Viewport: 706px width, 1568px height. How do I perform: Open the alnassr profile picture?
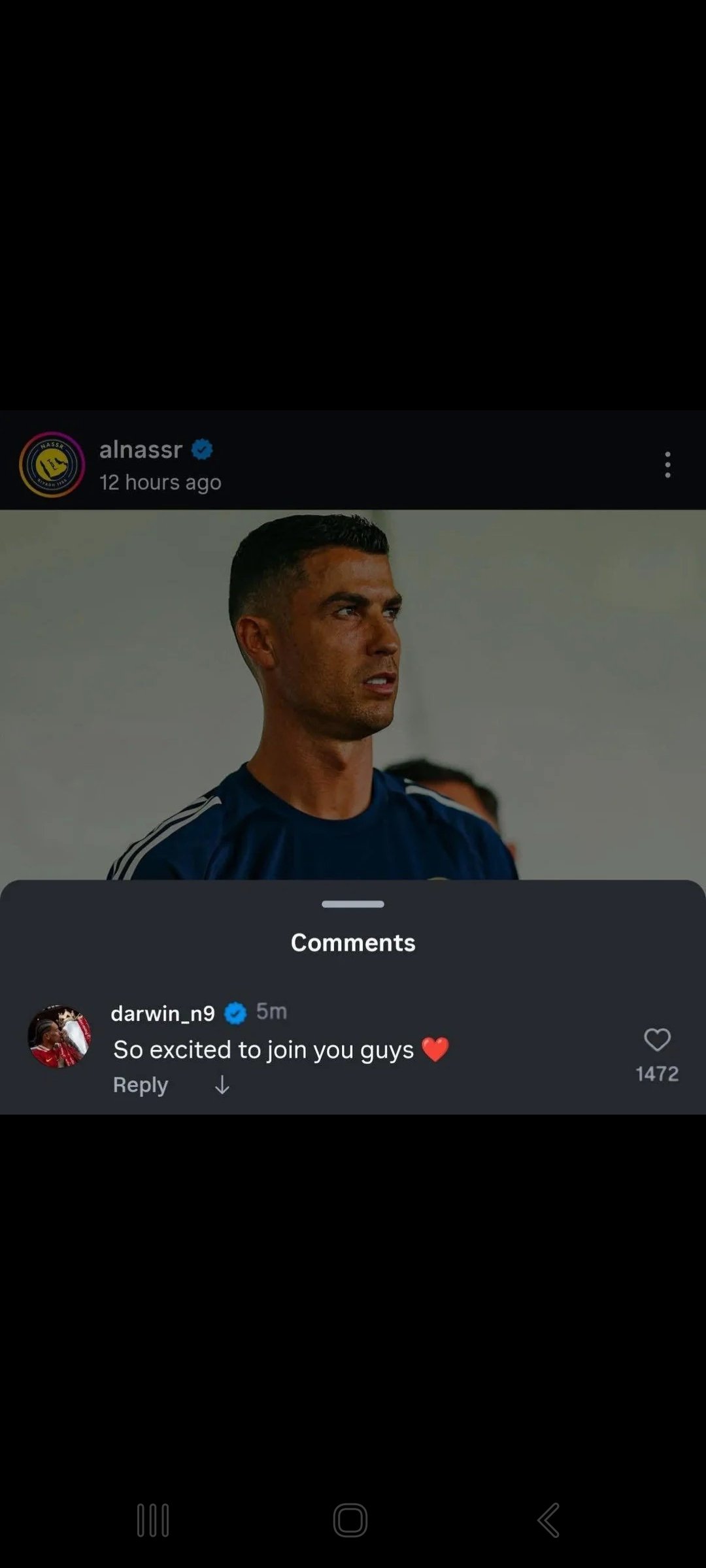52,465
